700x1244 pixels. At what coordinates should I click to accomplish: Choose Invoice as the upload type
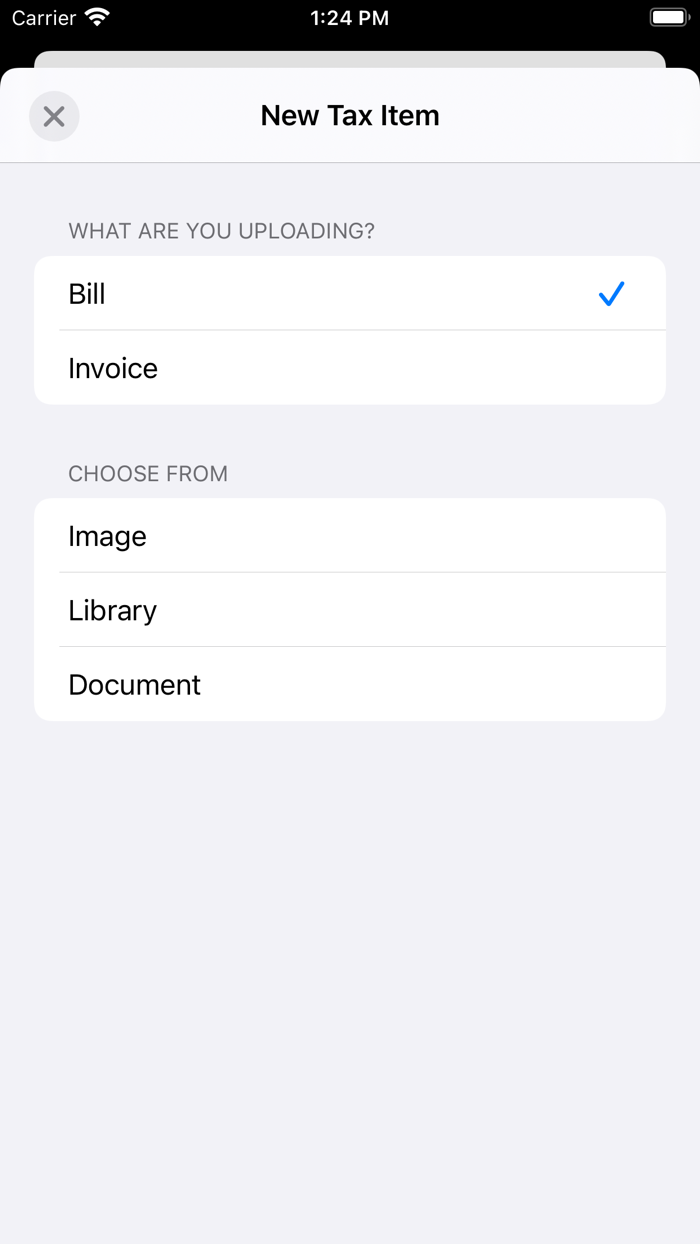(x=350, y=368)
